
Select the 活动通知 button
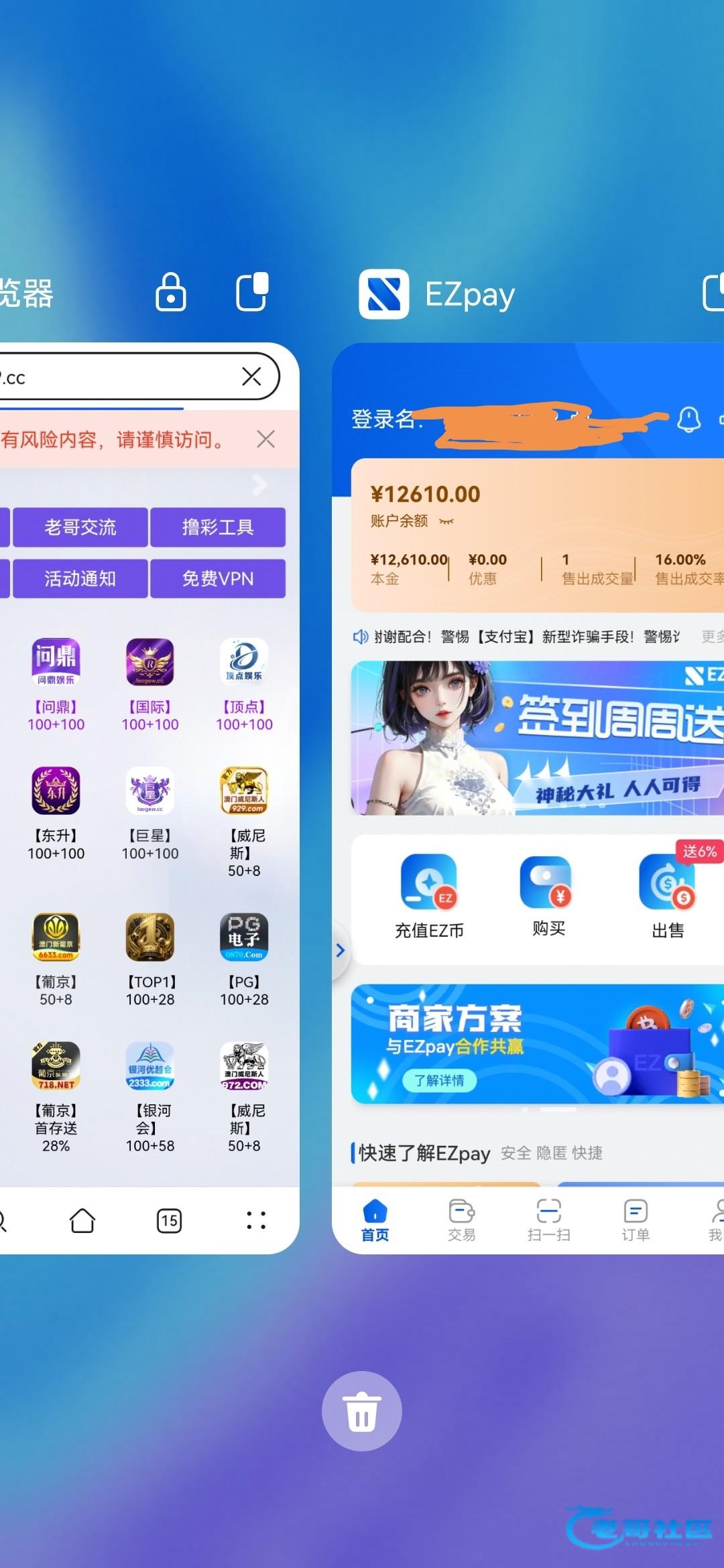point(80,578)
